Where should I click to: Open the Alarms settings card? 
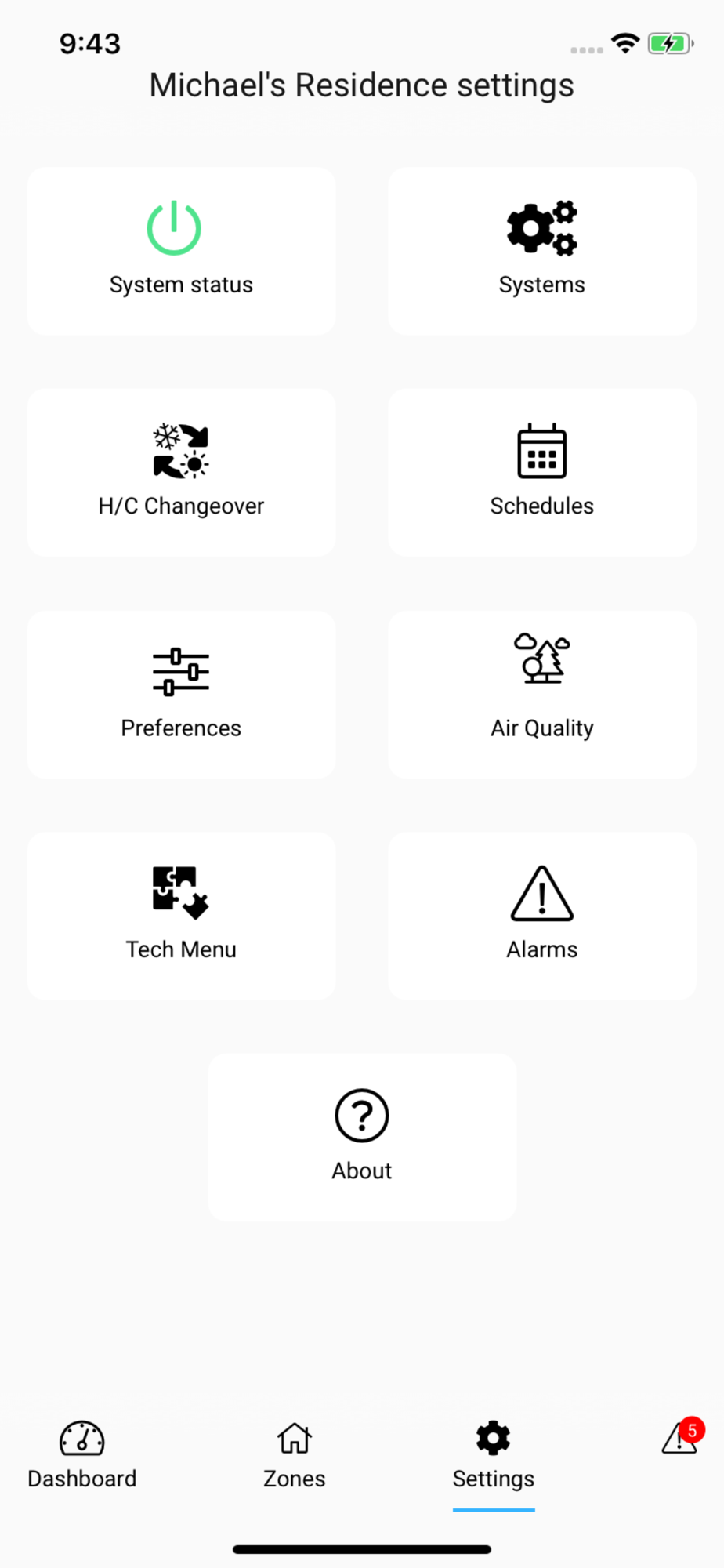(x=541, y=916)
